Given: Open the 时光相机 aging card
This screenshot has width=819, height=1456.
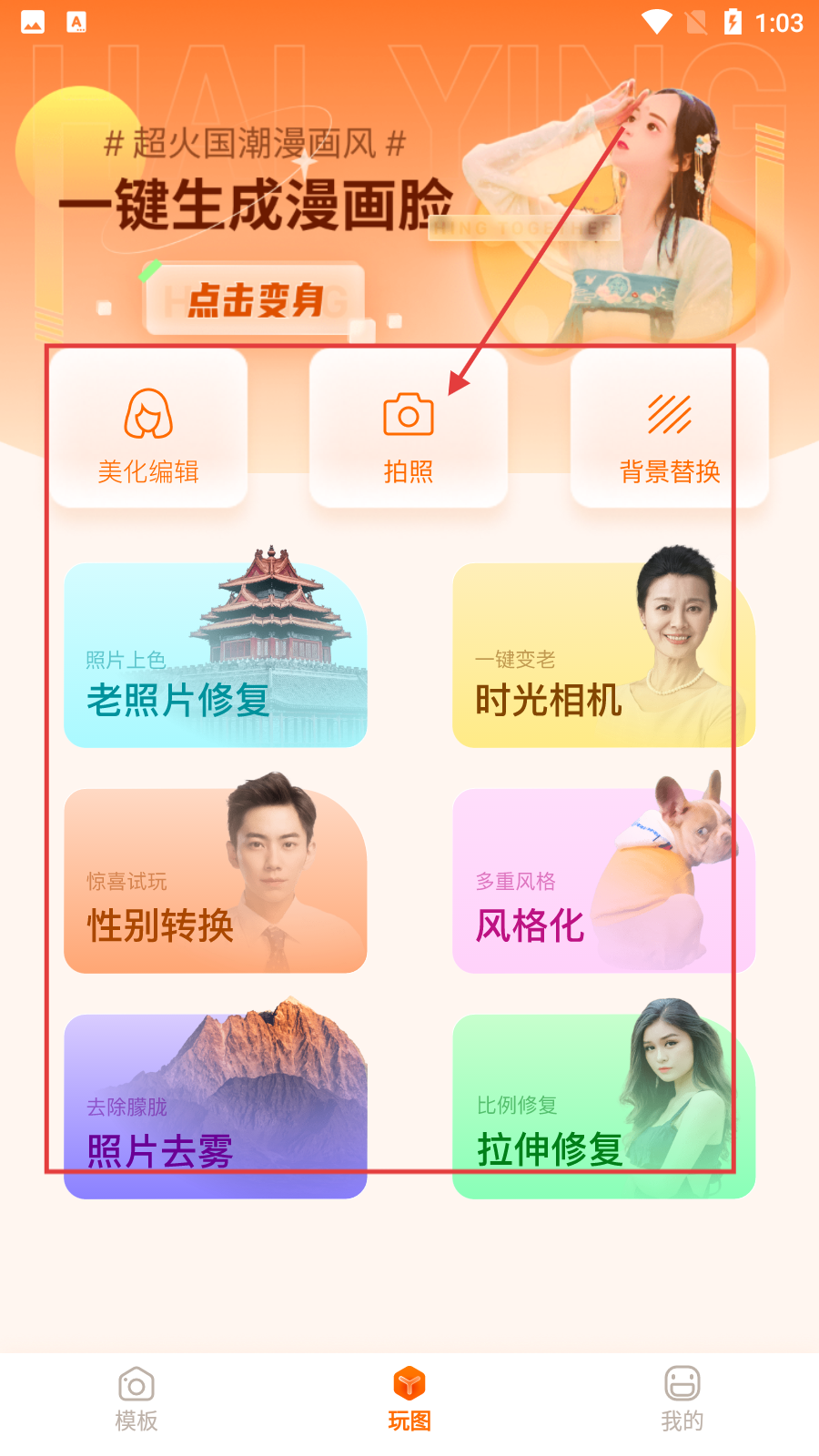Looking at the screenshot, I should click(604, 656).
